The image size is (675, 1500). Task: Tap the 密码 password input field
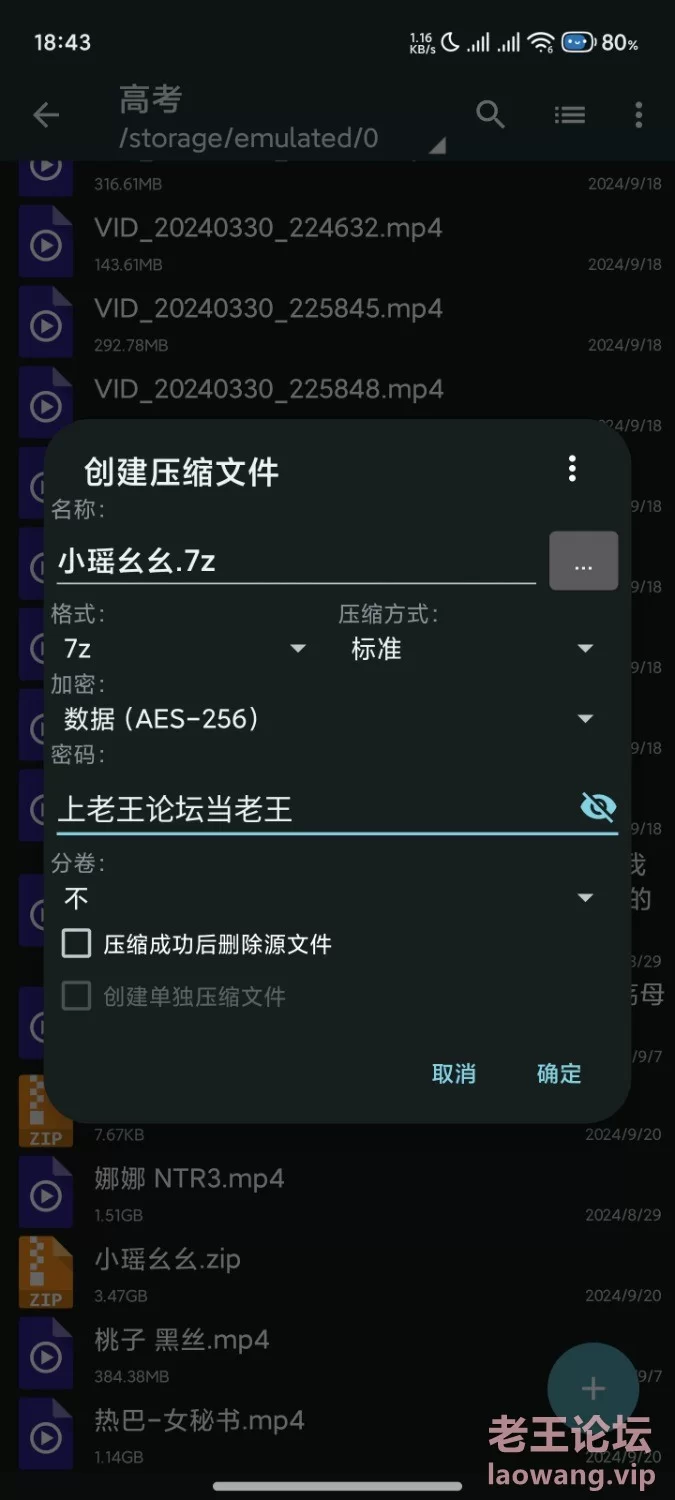click(310, 808)
